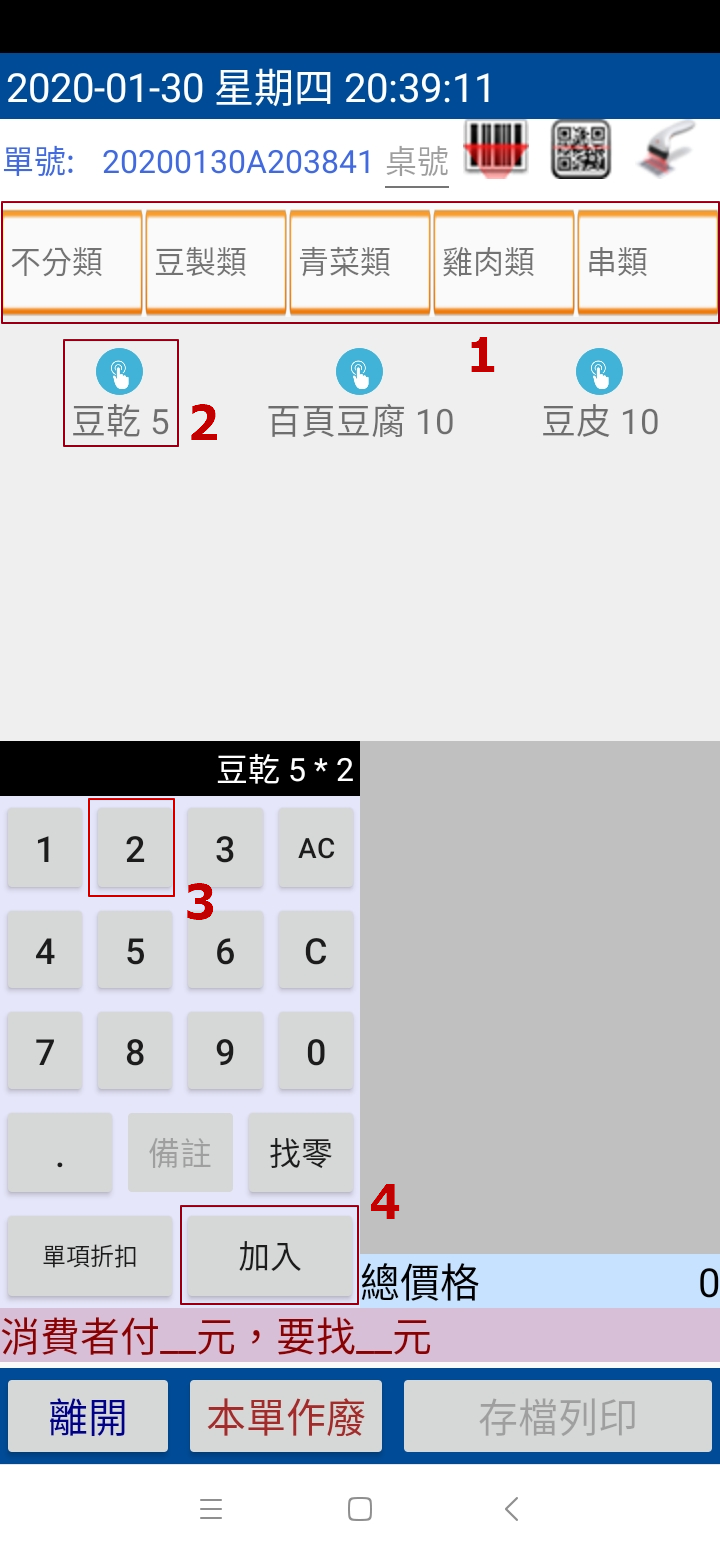720x1560 pixels.
Task: Open the barcode scanner icon
Action: click(495, 150)
